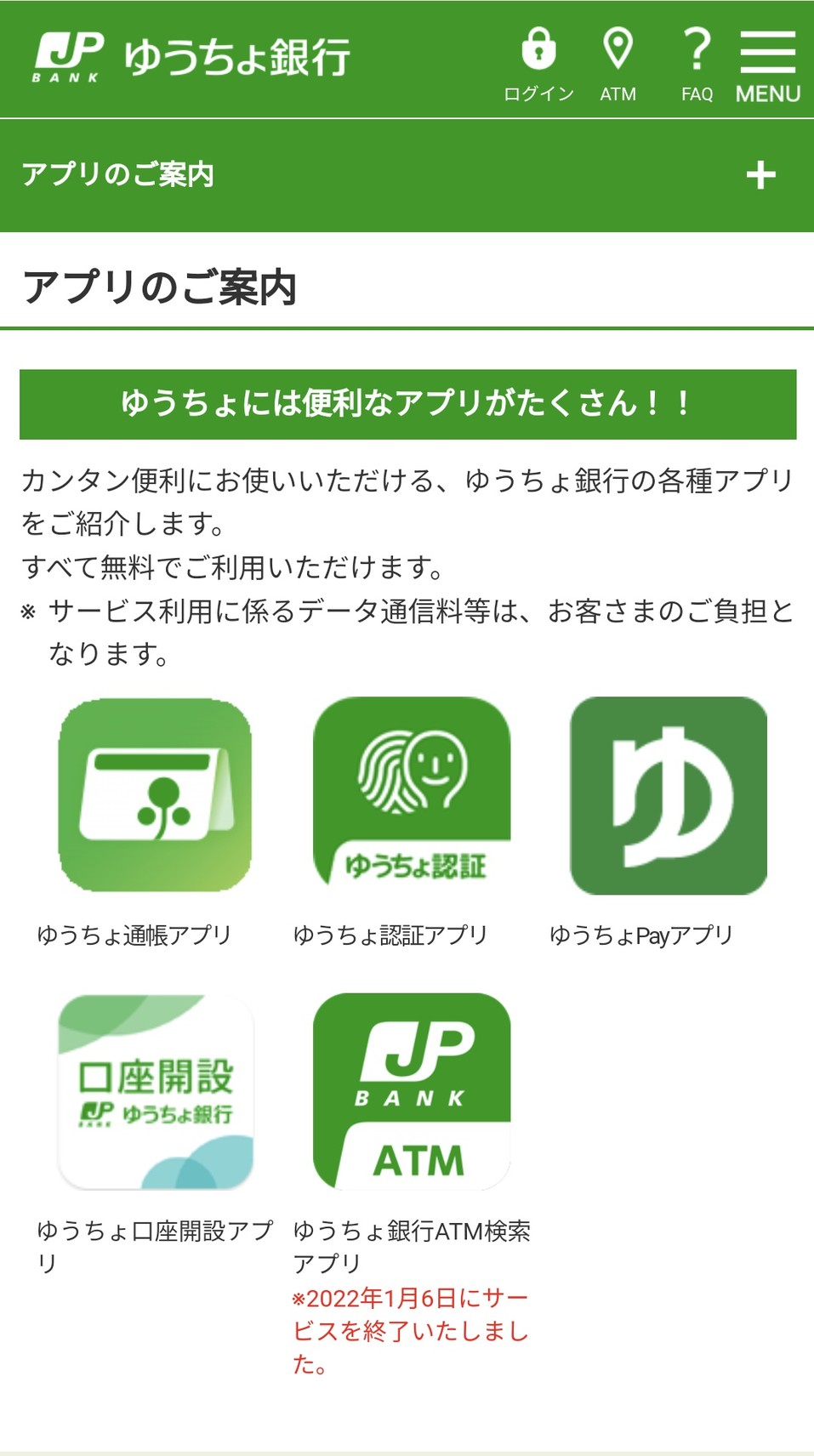Open the ゆうちょ銀行ATM検索アプリ tile
The width and height of the screenshot is (814, 1456).
412,1092
